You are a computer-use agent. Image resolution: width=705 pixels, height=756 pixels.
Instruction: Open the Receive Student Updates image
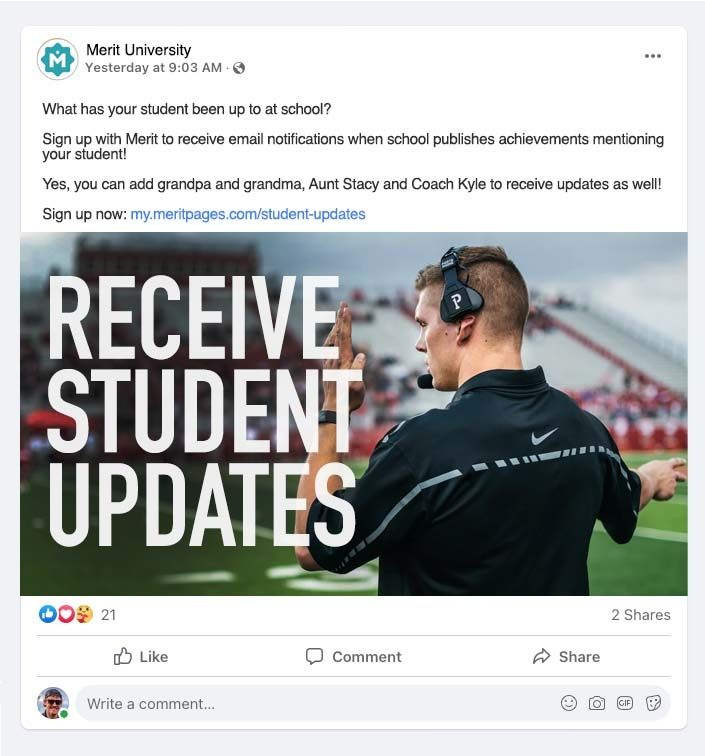353,414
